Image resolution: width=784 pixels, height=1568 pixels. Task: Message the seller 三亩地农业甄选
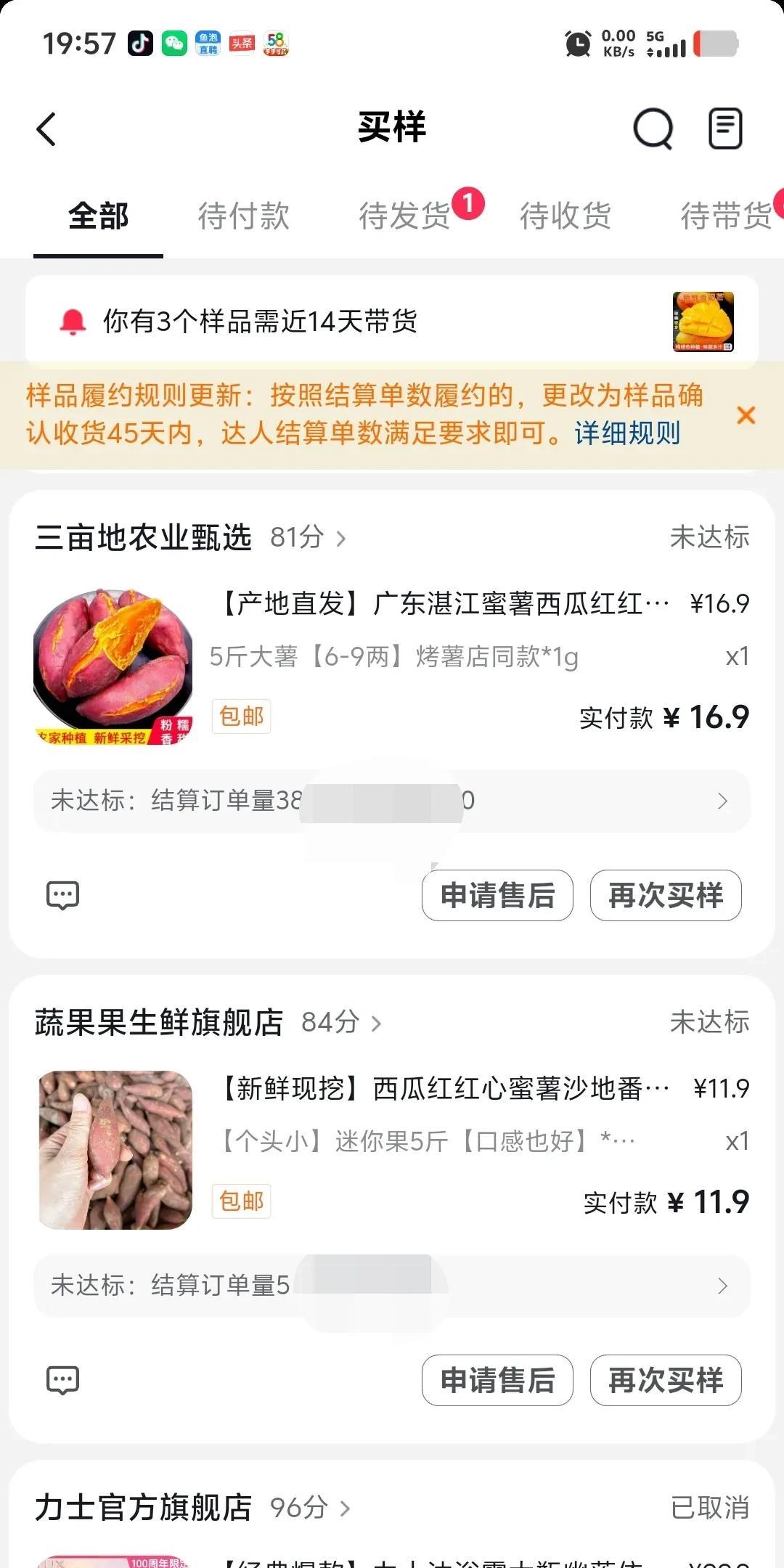[x=63, y=895]
